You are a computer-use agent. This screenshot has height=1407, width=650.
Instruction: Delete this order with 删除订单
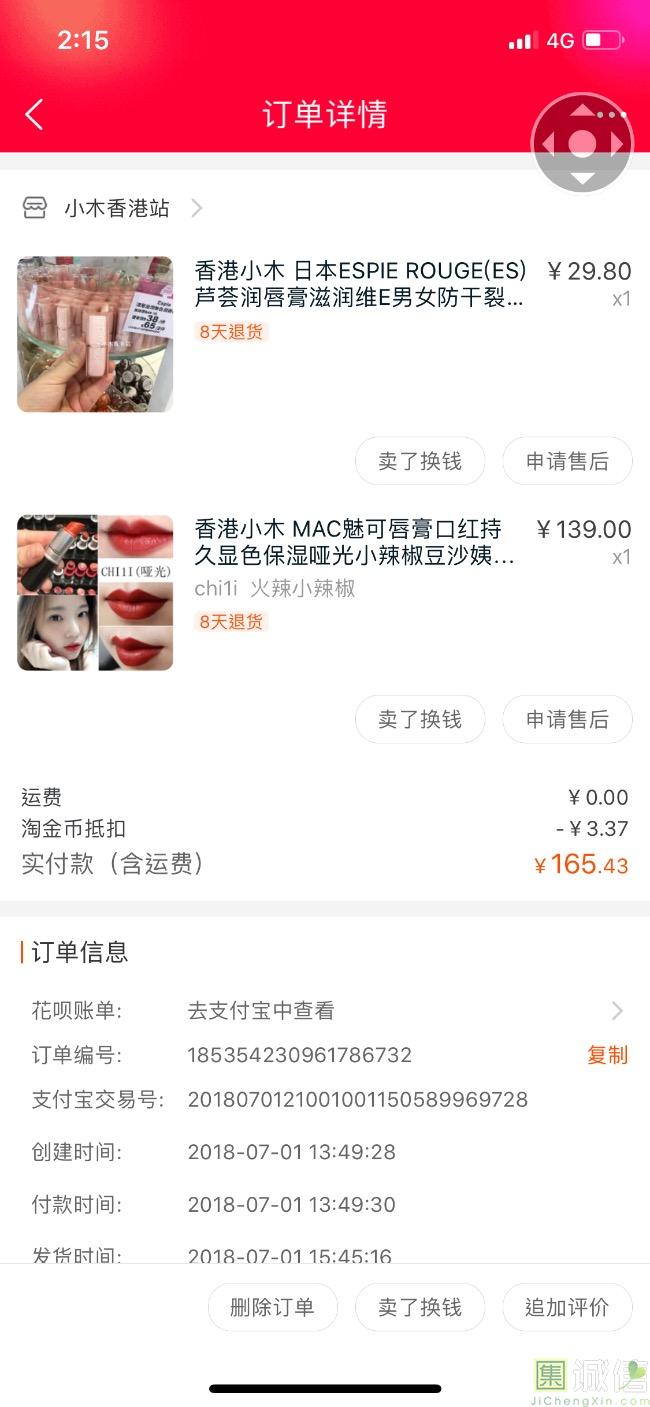[x=272, y=1307]
